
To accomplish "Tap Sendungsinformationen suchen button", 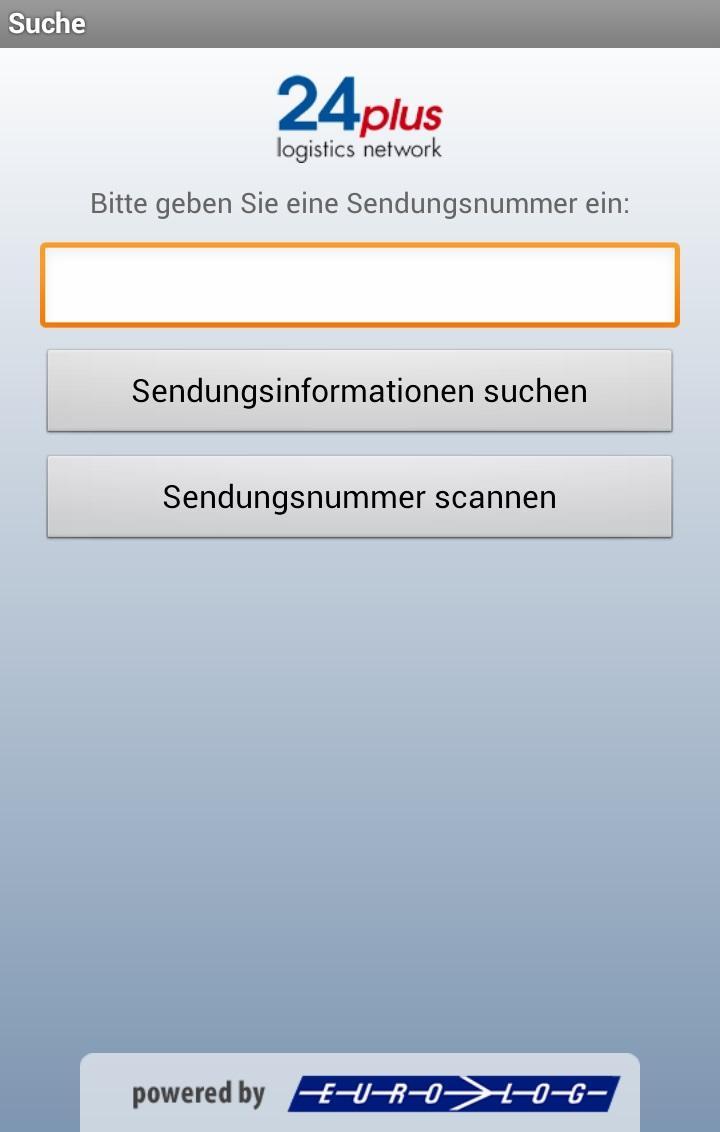I will tap(359, 391).
